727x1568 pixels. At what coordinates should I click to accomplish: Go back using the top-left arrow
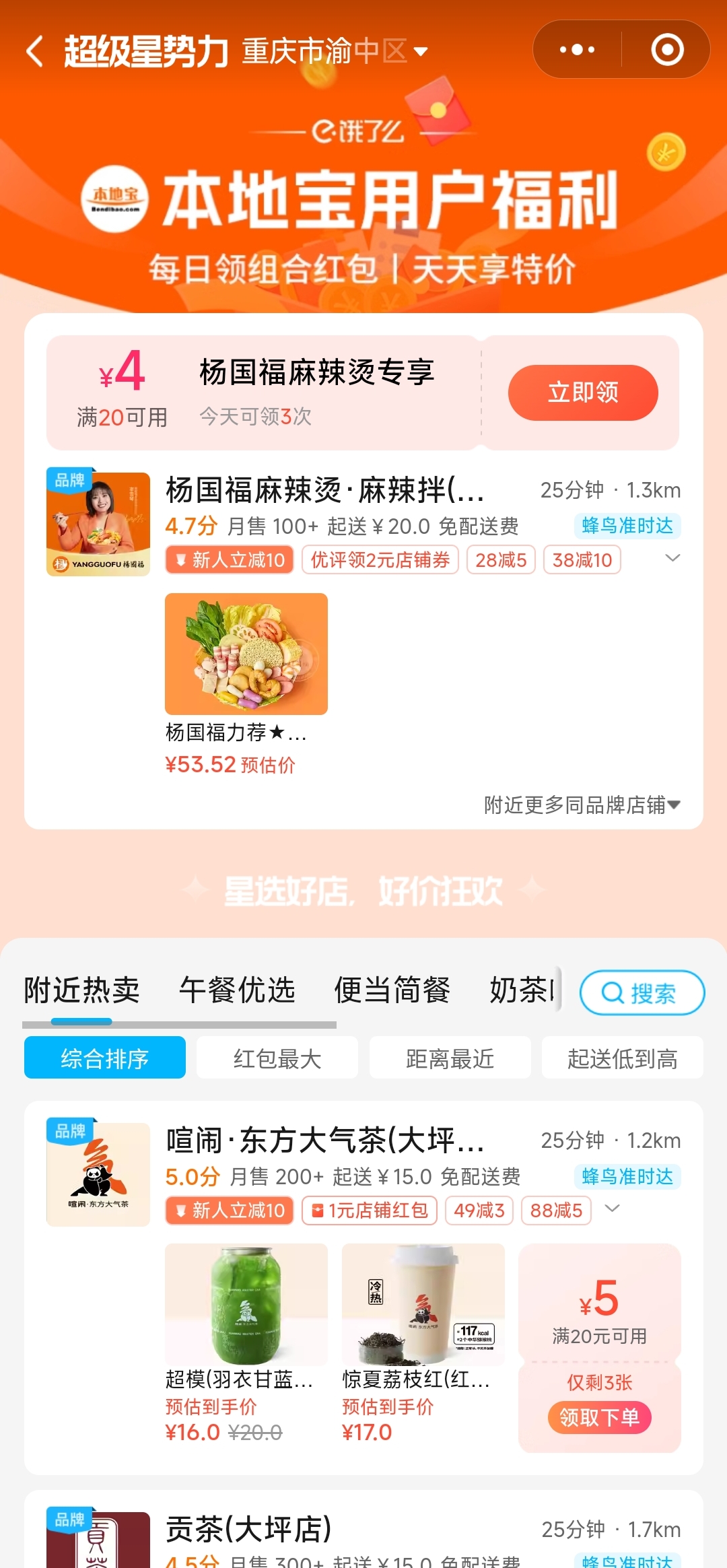[x=35, y=51]
